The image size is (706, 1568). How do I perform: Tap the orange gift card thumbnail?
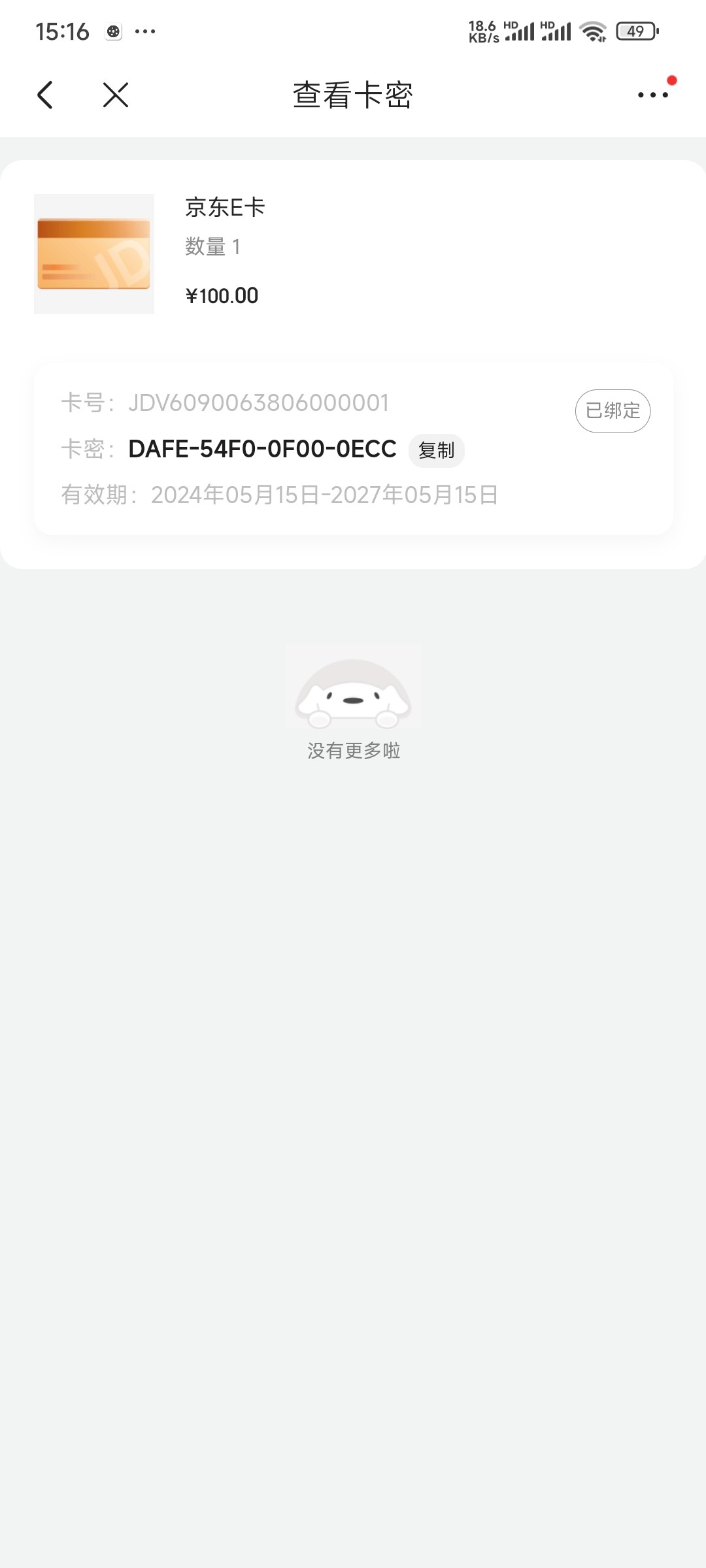point(93,253)
